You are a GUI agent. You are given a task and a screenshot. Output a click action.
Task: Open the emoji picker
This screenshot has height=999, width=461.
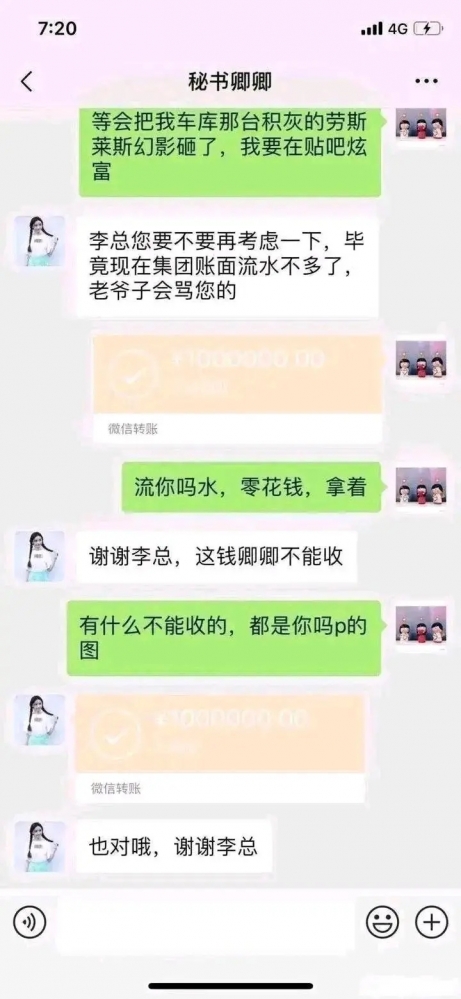pyautogui.click(x=382, y=921)
